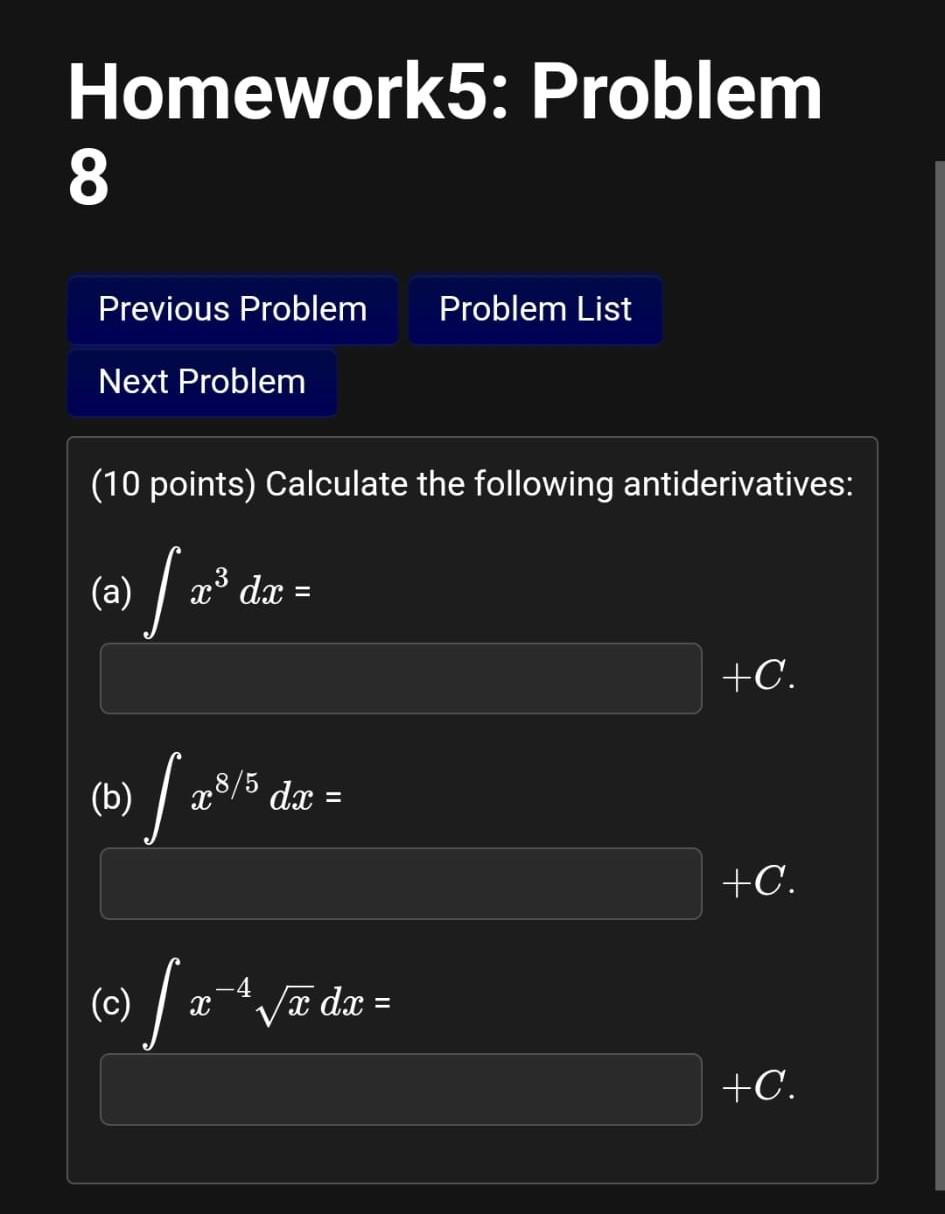Focus the empty field below part (a)
This screenshot has width=945, height=1214.
click(400, 678)
